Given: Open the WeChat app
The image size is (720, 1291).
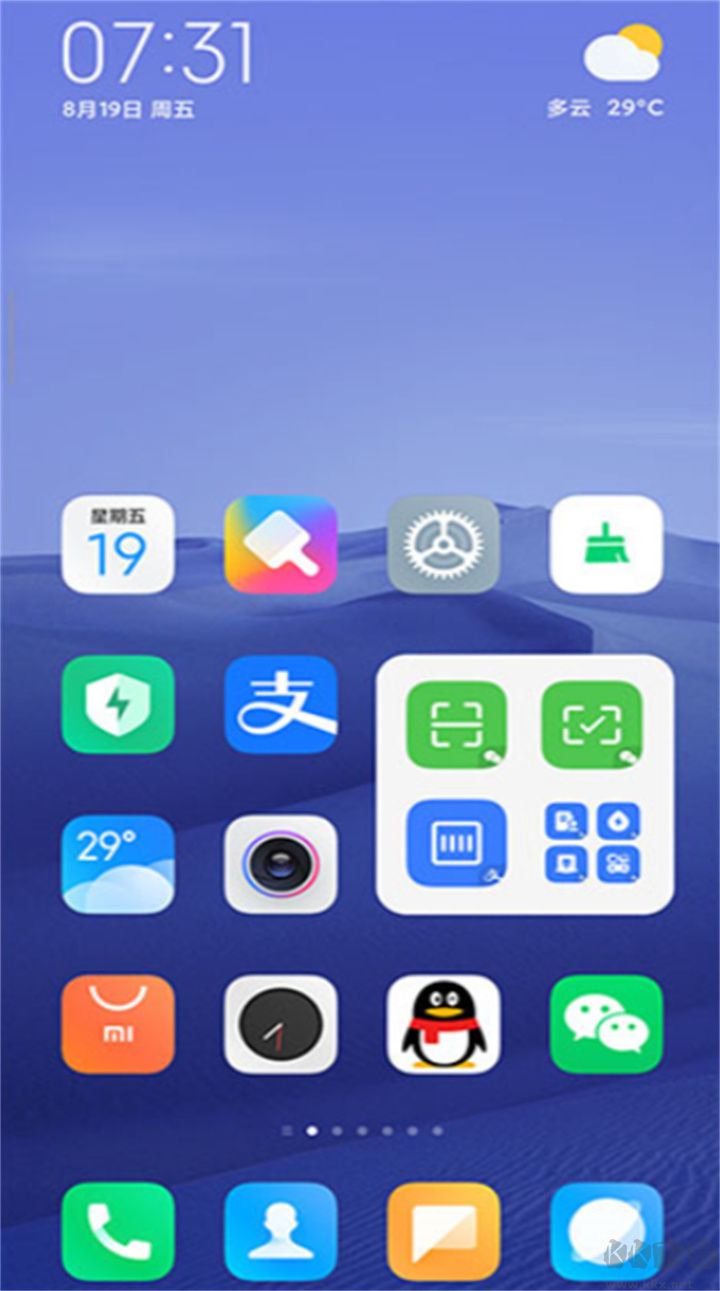Looking at the screenshot, I should [x=606, y=1024].
